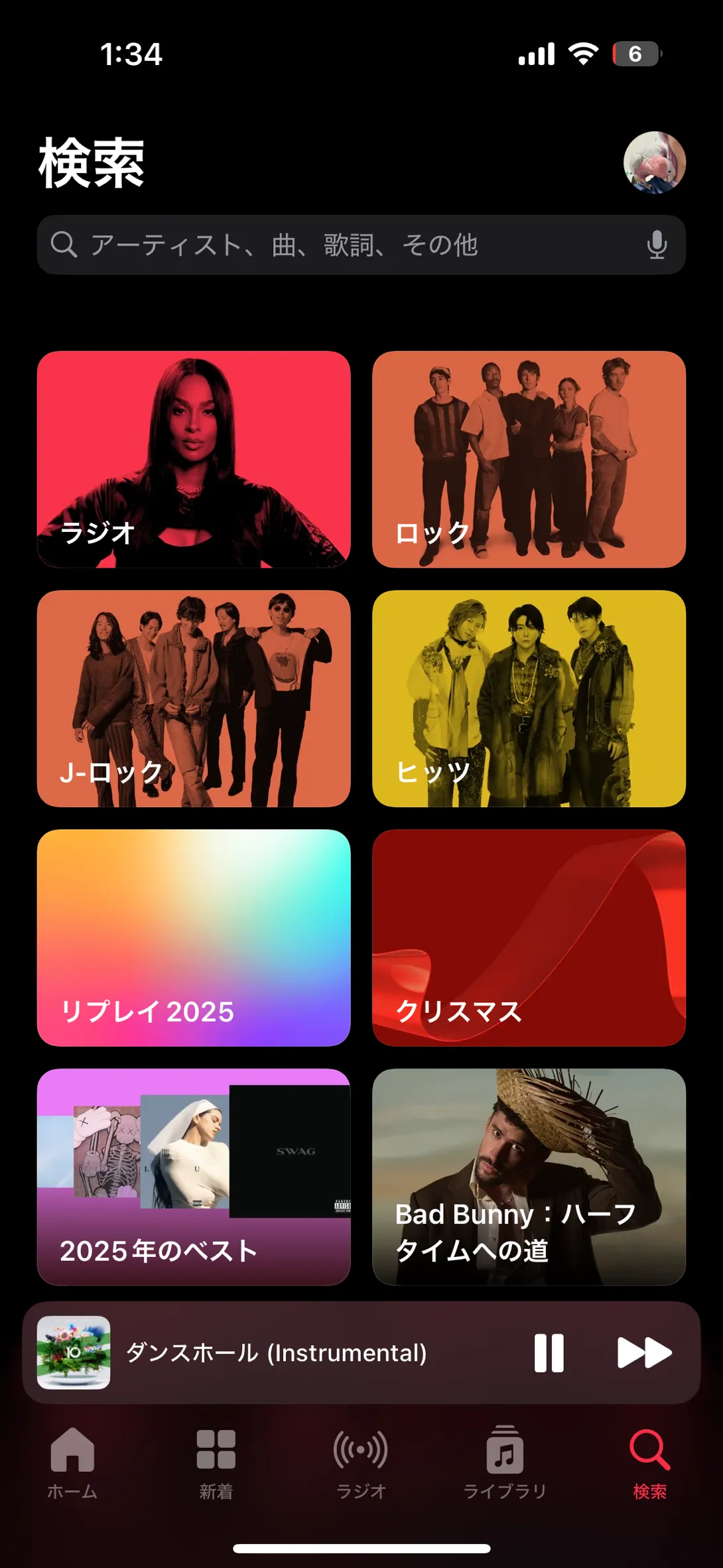
Task: Open the ラジオ category card
Action: [x=194, y=459]
